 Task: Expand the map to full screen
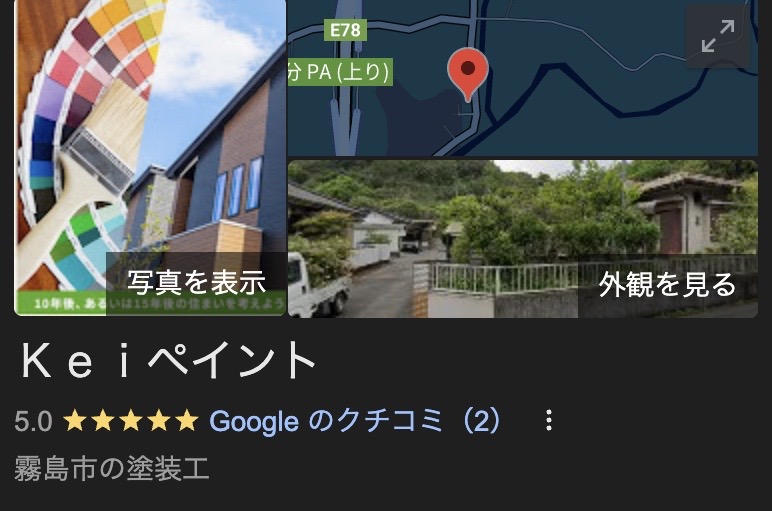[717, 37]
